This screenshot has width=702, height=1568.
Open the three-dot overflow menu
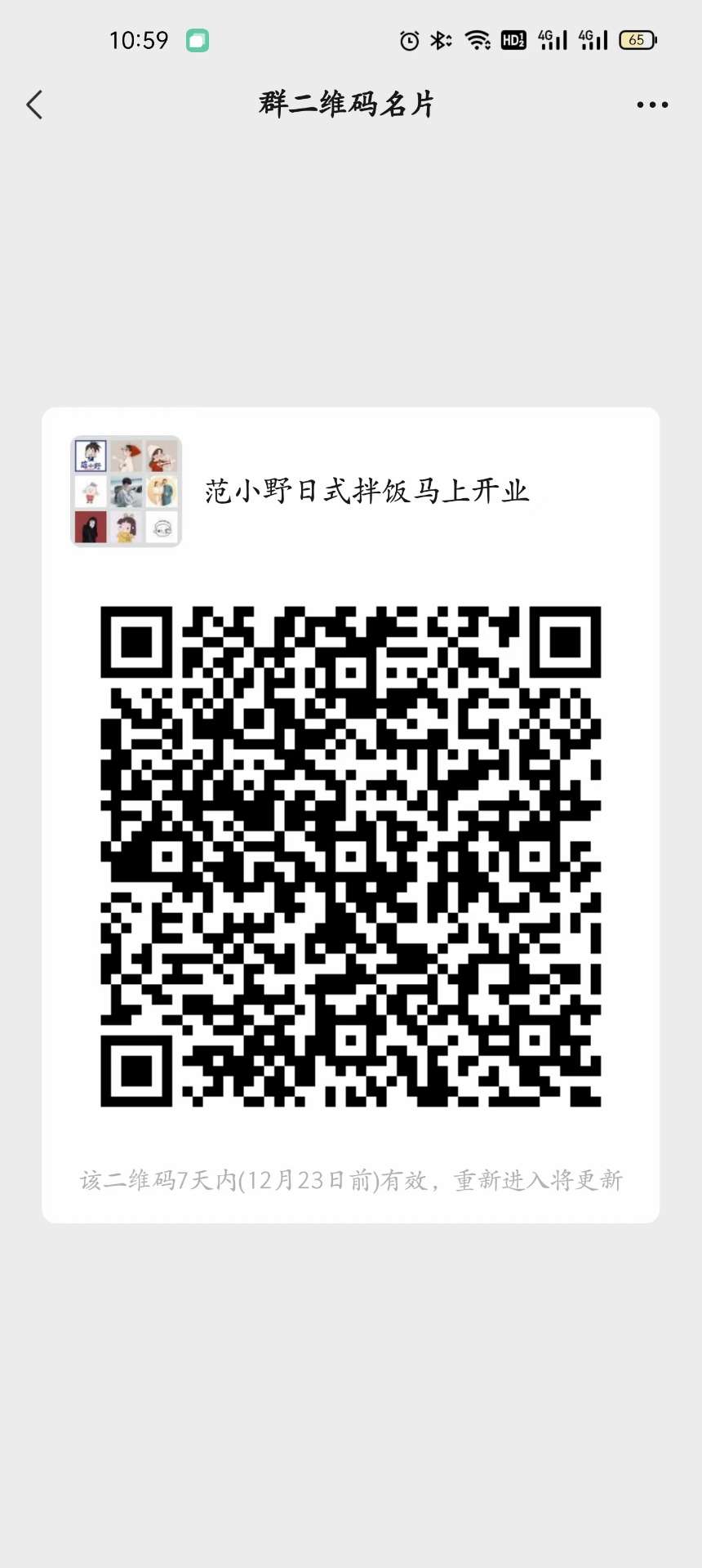point(651,105)
